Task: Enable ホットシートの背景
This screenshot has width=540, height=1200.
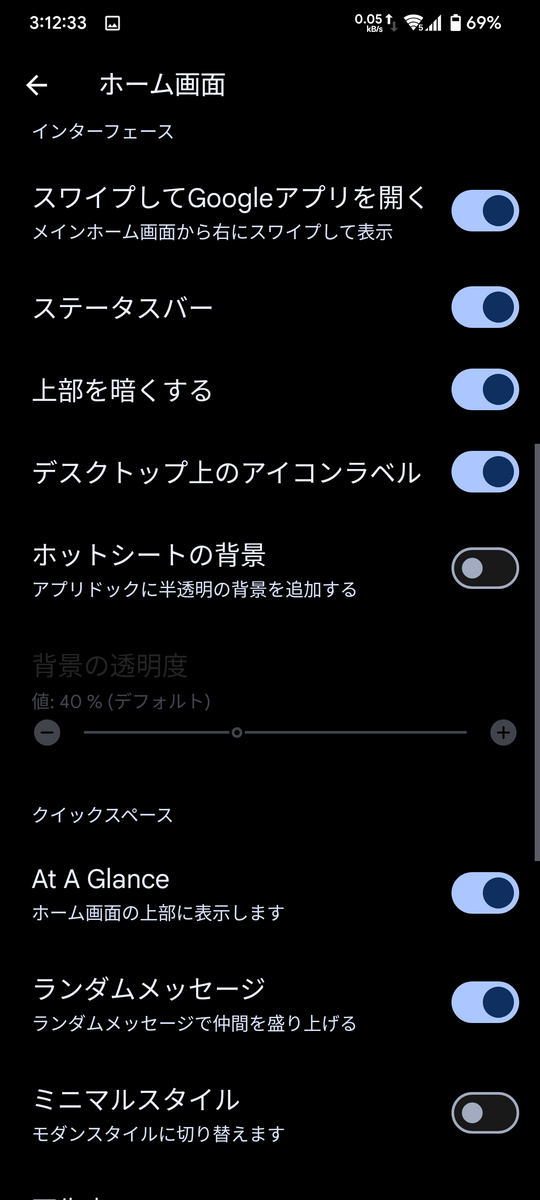Action: click(485, 568)
